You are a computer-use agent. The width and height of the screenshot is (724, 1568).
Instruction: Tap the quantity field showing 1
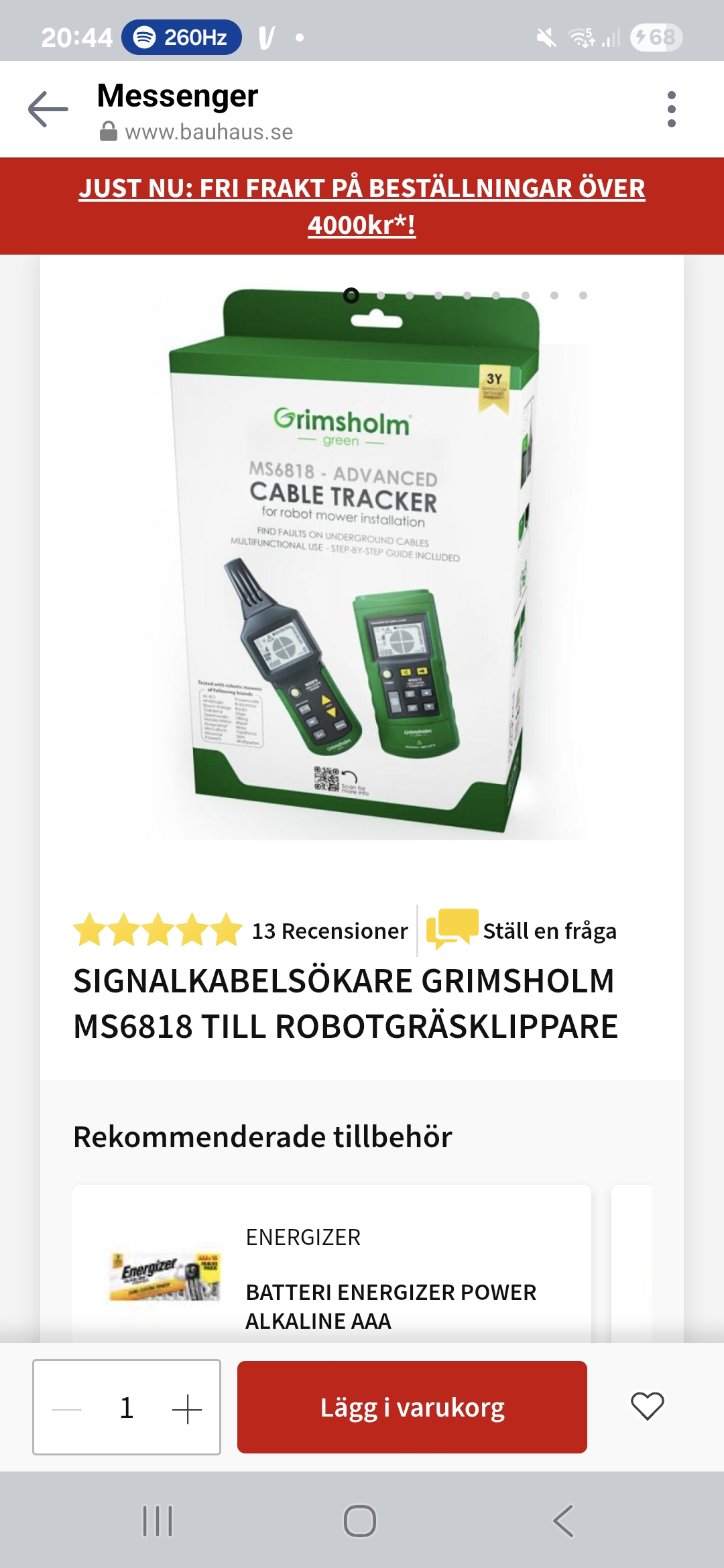(127, 1408)
